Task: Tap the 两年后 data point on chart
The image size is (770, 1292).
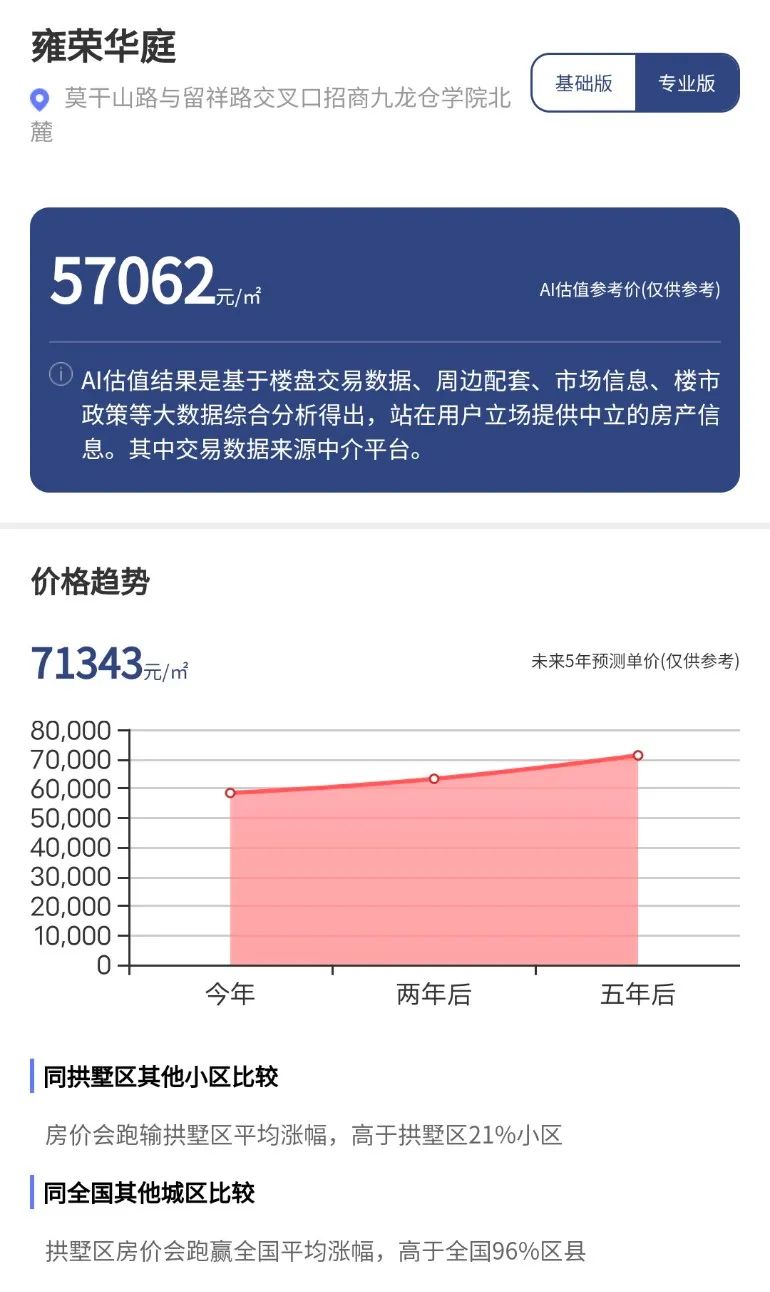Action: [434, 778]
